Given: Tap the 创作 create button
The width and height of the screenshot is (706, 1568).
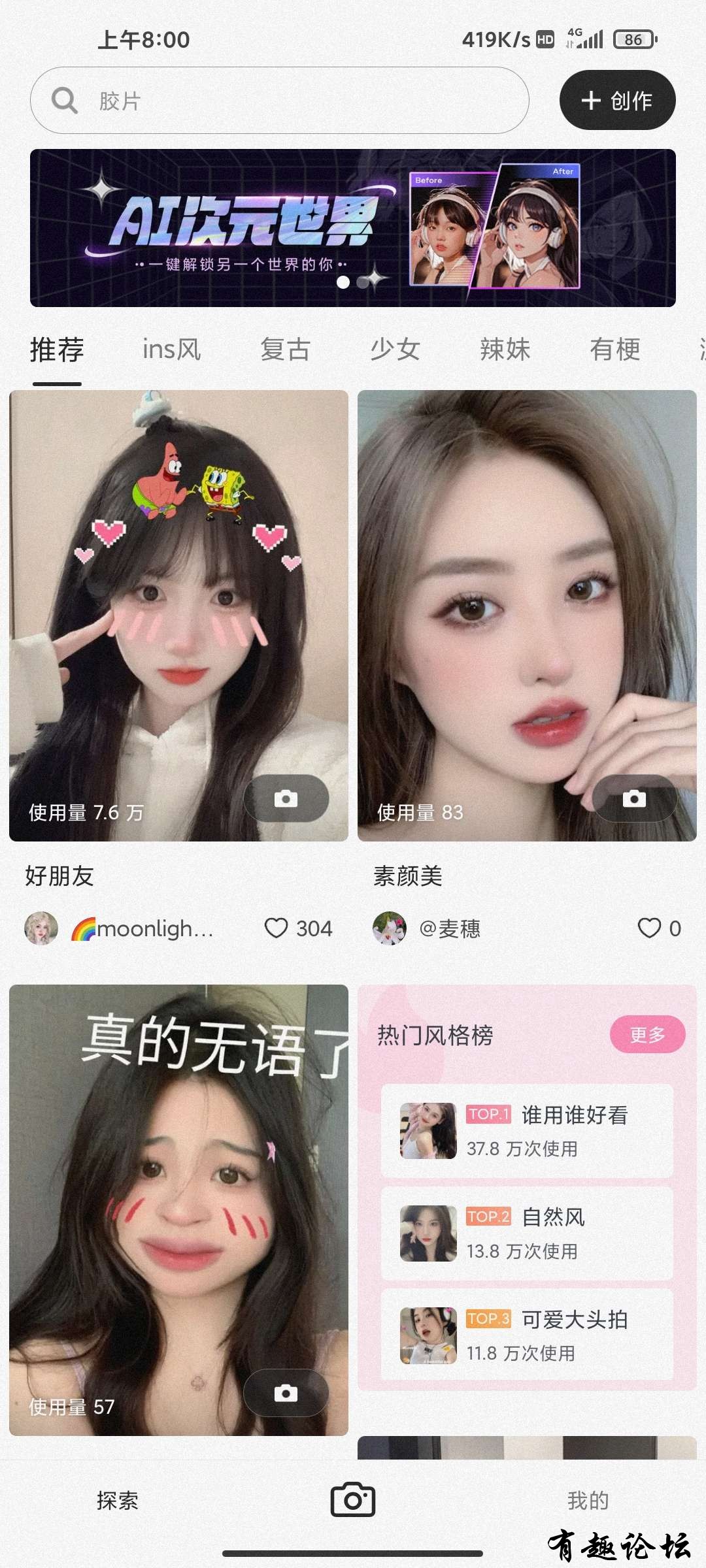Looking at the screenshot, I should click(617, 101).
